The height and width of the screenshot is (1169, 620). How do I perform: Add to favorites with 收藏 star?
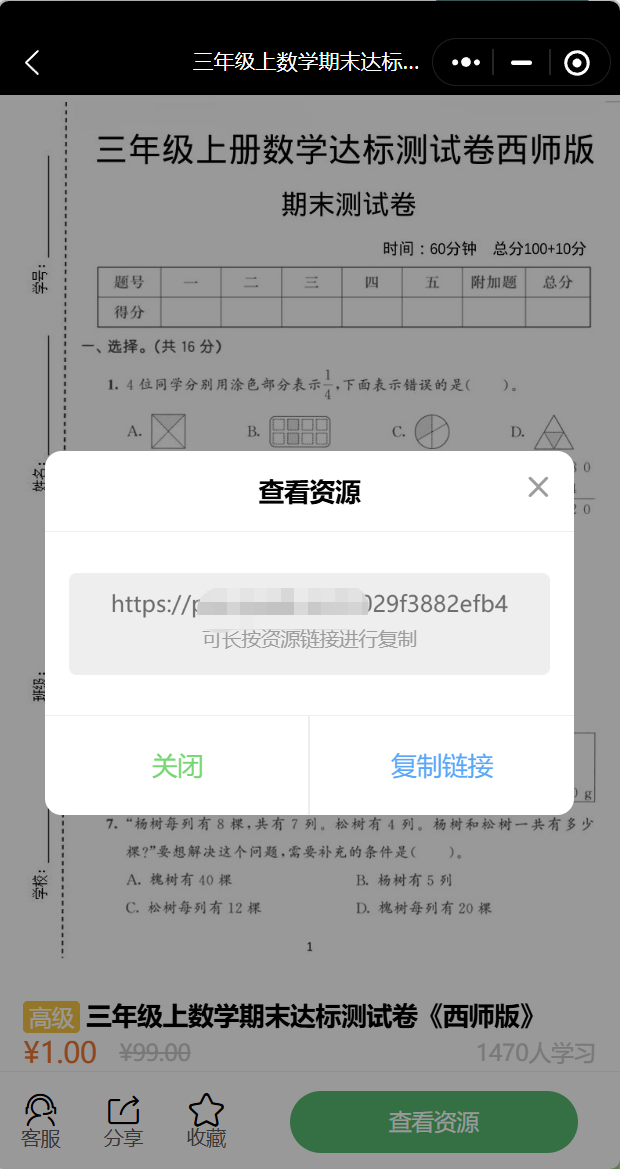pos(206,1120)
